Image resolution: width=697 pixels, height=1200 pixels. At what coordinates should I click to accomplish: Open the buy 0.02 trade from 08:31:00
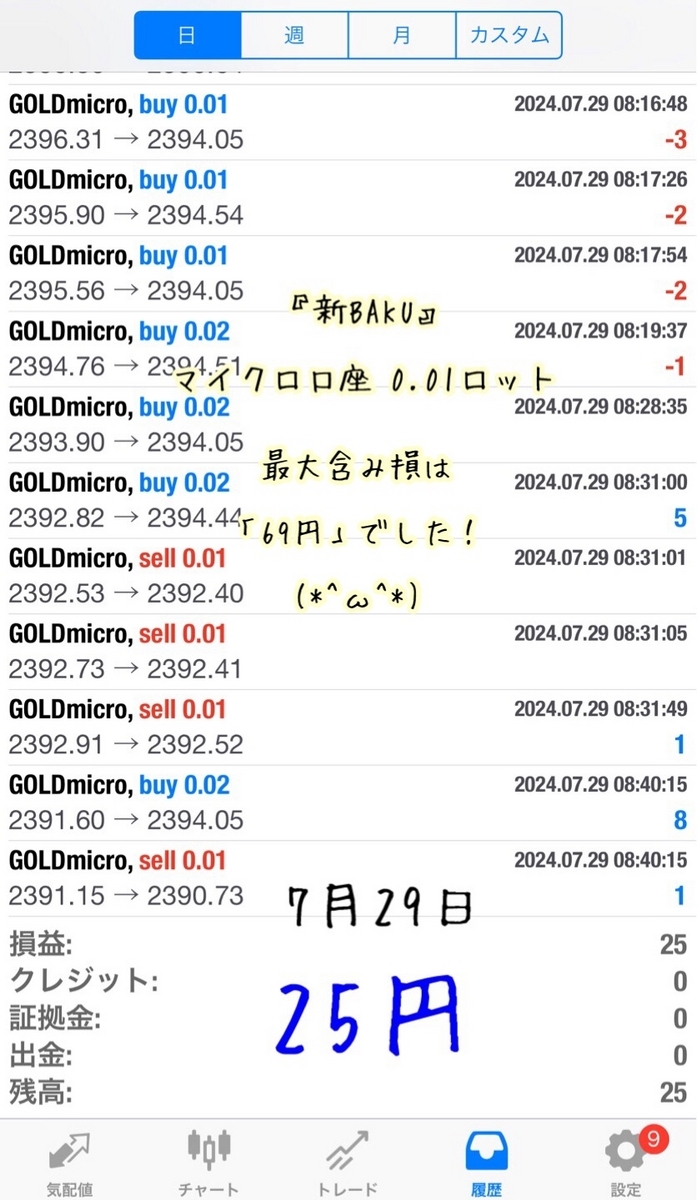click(x=348, y=500)
